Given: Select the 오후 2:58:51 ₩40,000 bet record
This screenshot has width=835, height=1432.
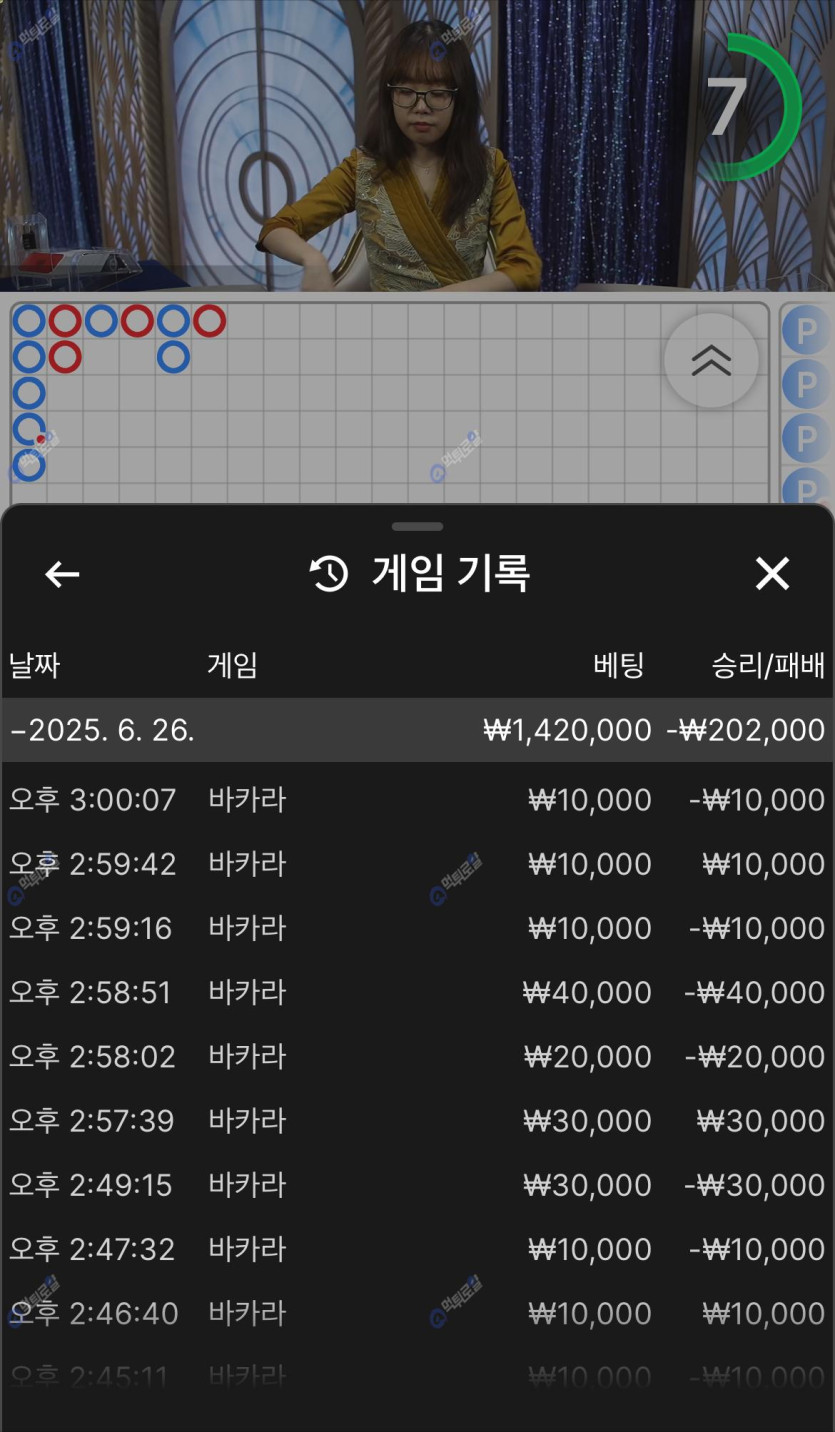Looking at the screenshot, I should [x=417, y=992].
